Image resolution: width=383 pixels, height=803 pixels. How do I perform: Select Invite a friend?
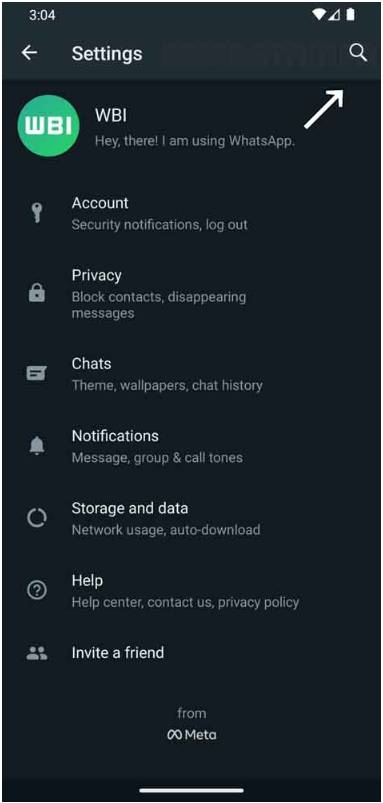[192, 652]
